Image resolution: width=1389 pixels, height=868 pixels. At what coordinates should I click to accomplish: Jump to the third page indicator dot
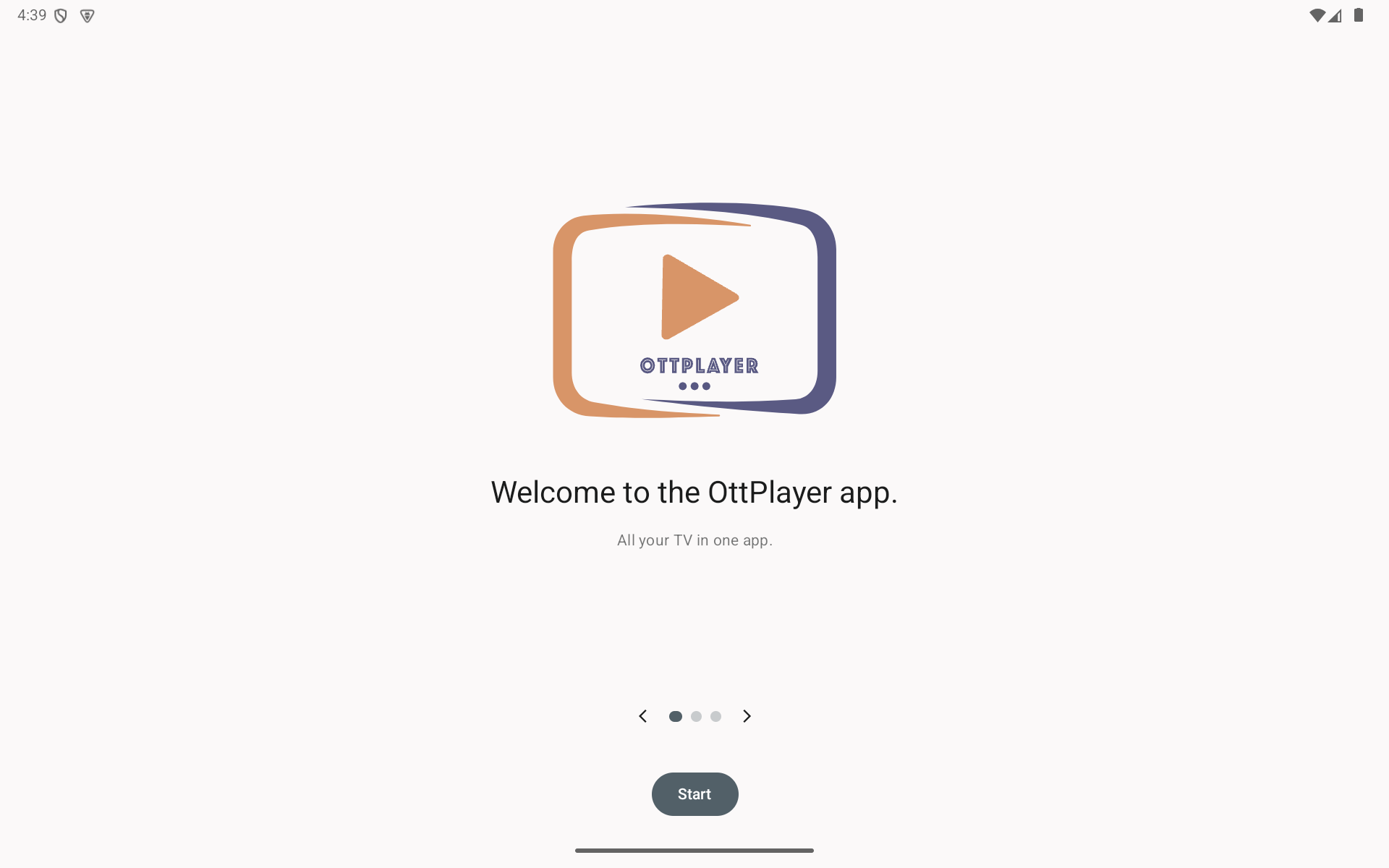tap(715, 716)
